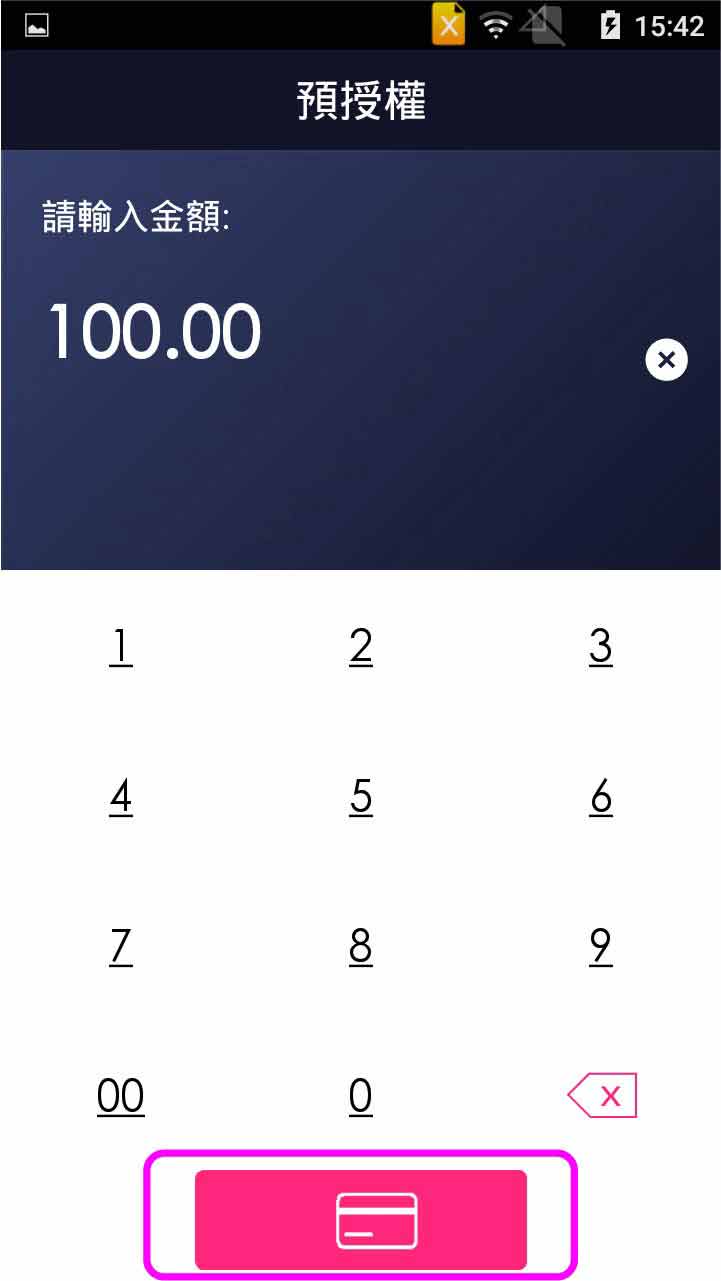The image size is (721, 1281).
Task: Tap the double zero 00 key
Action: click(120, 1096)
